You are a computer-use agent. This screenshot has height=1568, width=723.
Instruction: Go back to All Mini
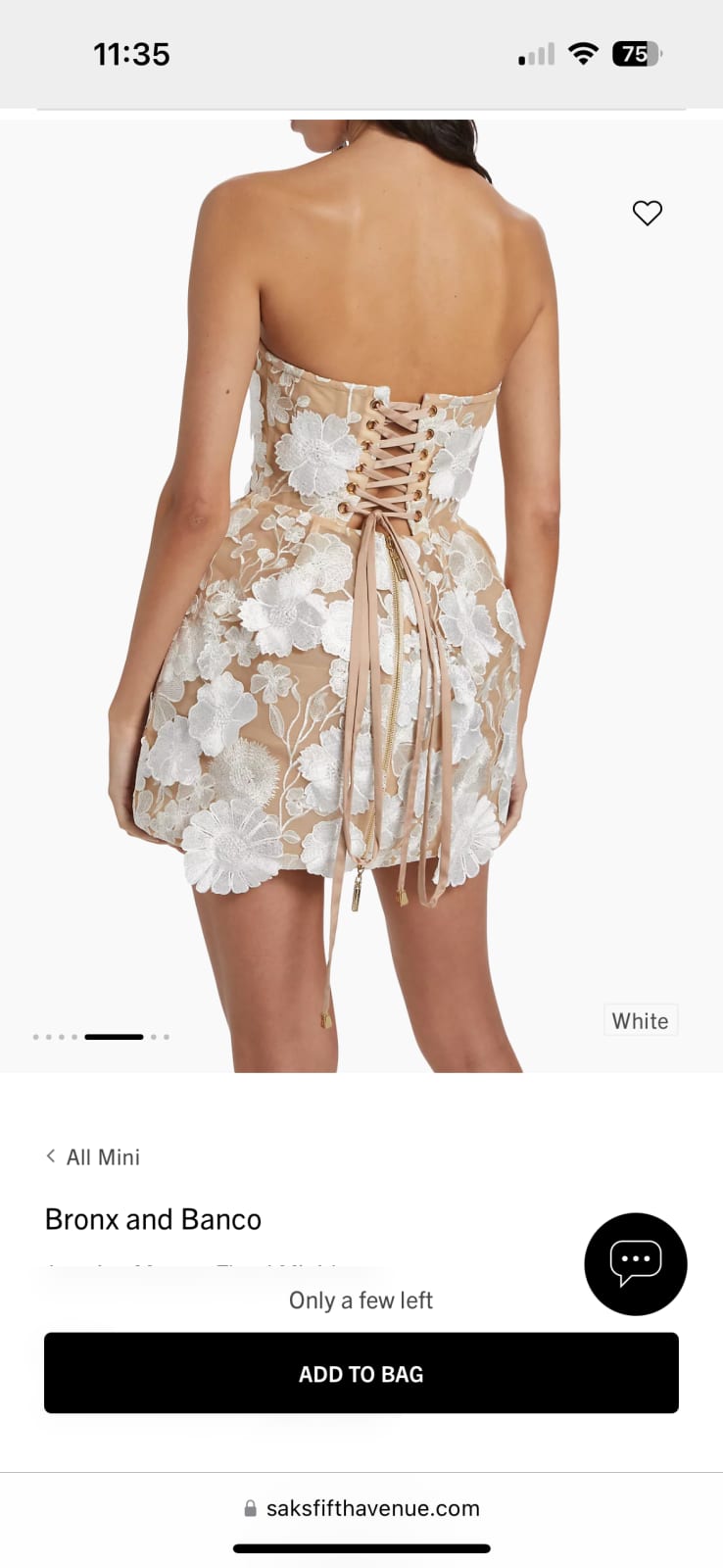coord(94,1157)
